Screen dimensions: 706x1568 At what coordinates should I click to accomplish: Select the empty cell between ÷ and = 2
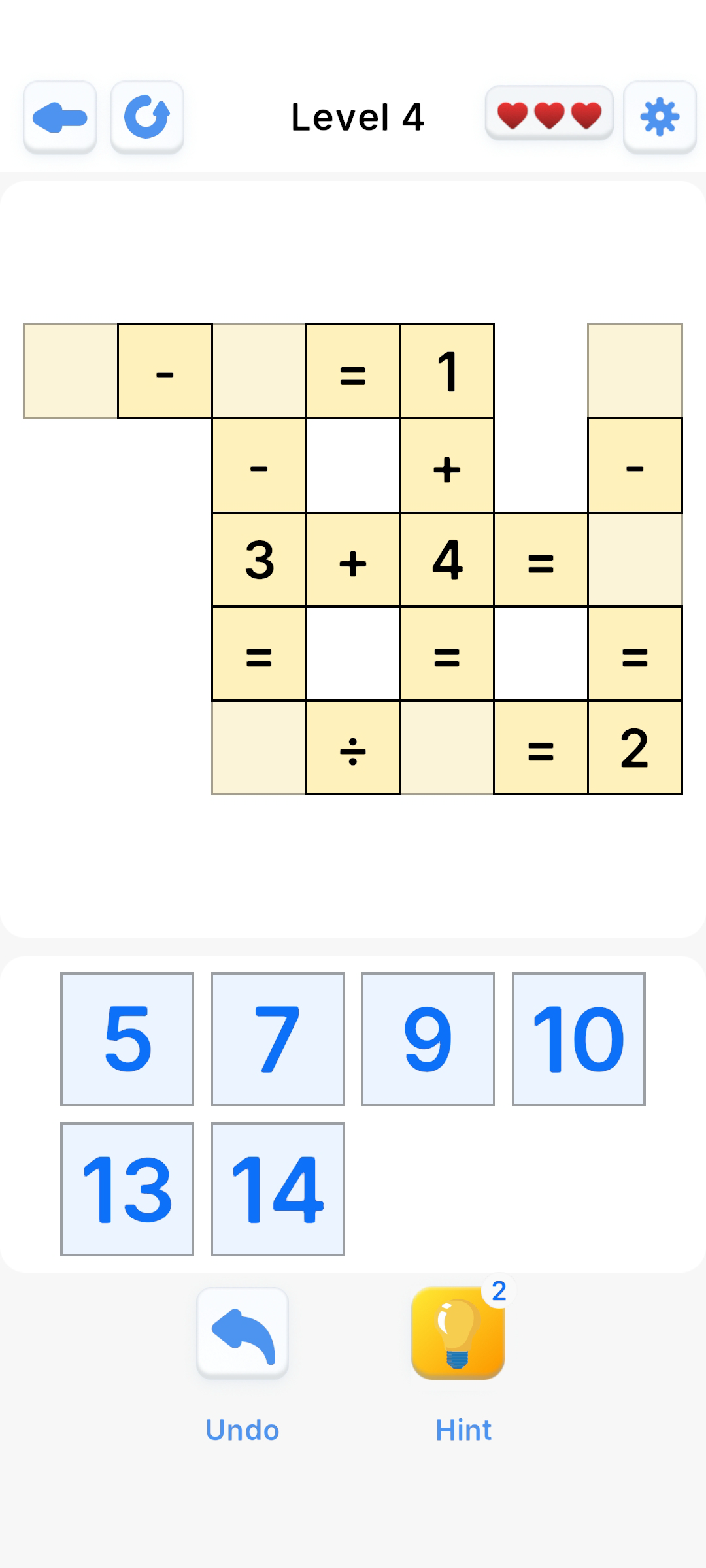pyautogui.click(x=447, y=747)
